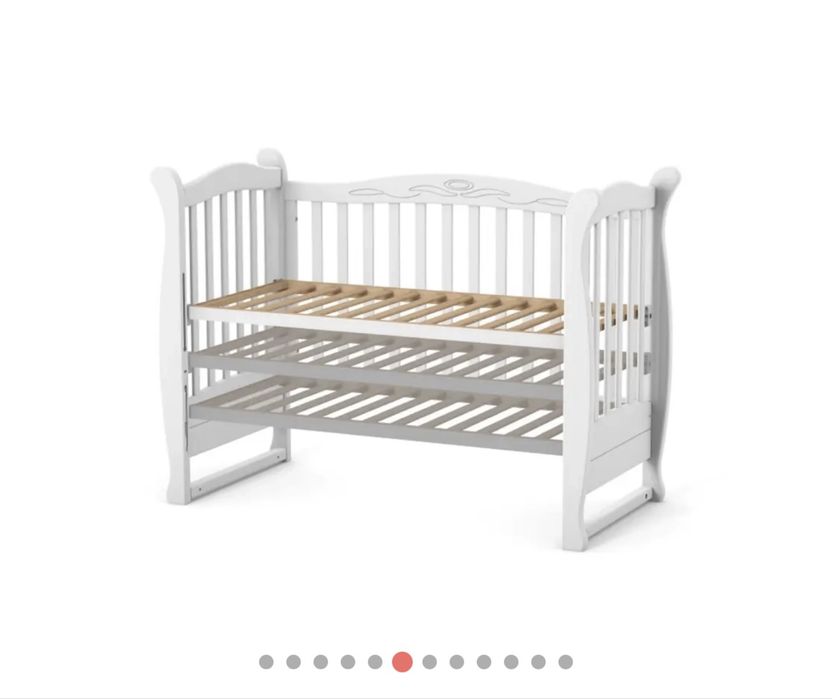Go to the seventh gallery page dot

[x=430, y=662]
